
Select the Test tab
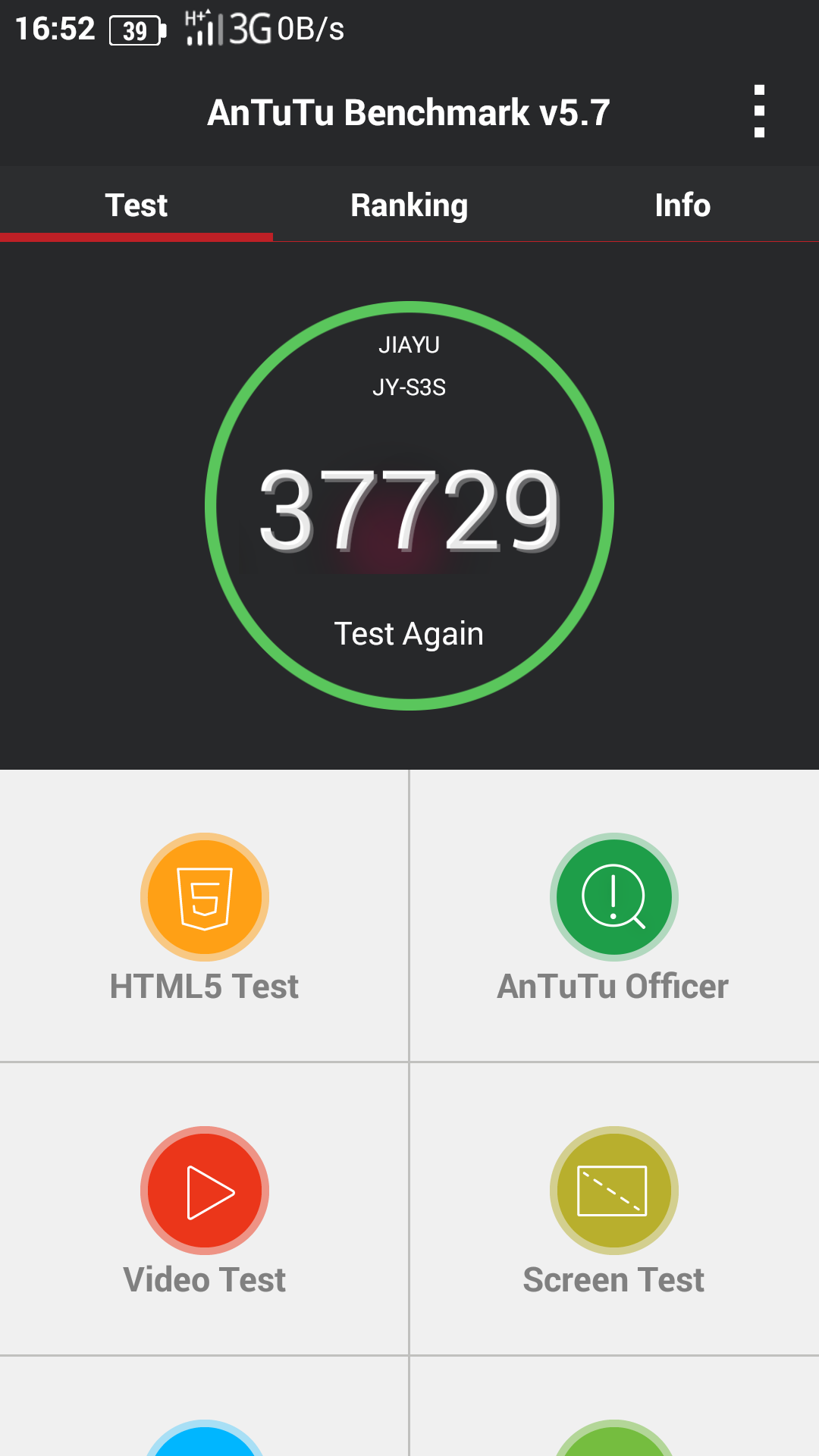(136, 206)
